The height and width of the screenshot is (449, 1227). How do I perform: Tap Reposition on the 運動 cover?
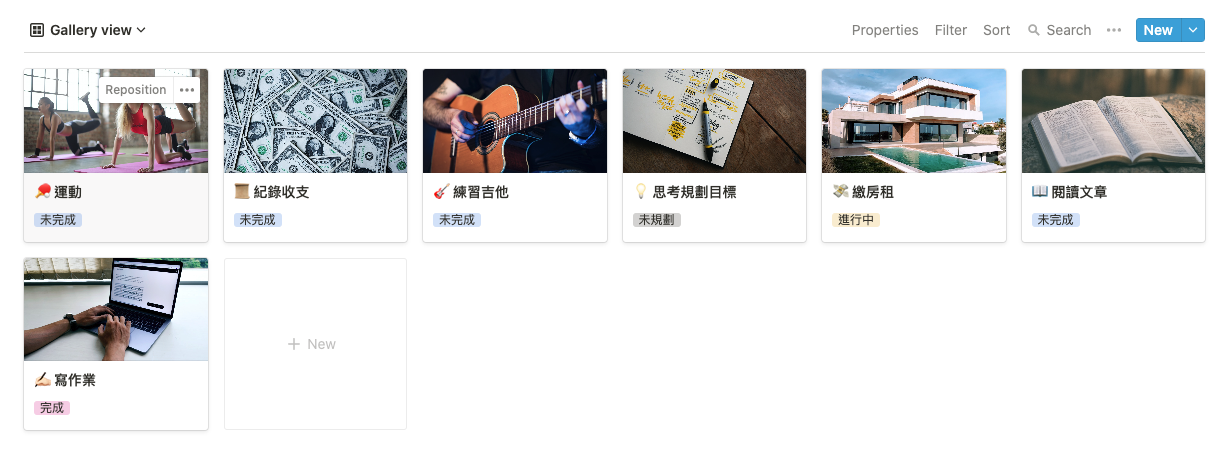pos(135,89)
